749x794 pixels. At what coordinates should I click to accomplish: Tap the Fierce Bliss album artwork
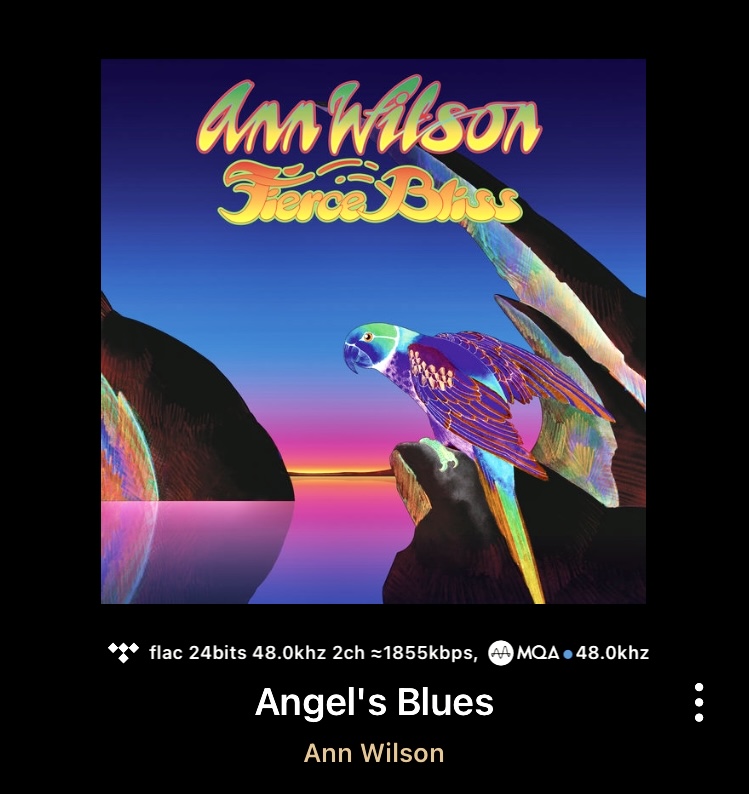pos(373,331)
